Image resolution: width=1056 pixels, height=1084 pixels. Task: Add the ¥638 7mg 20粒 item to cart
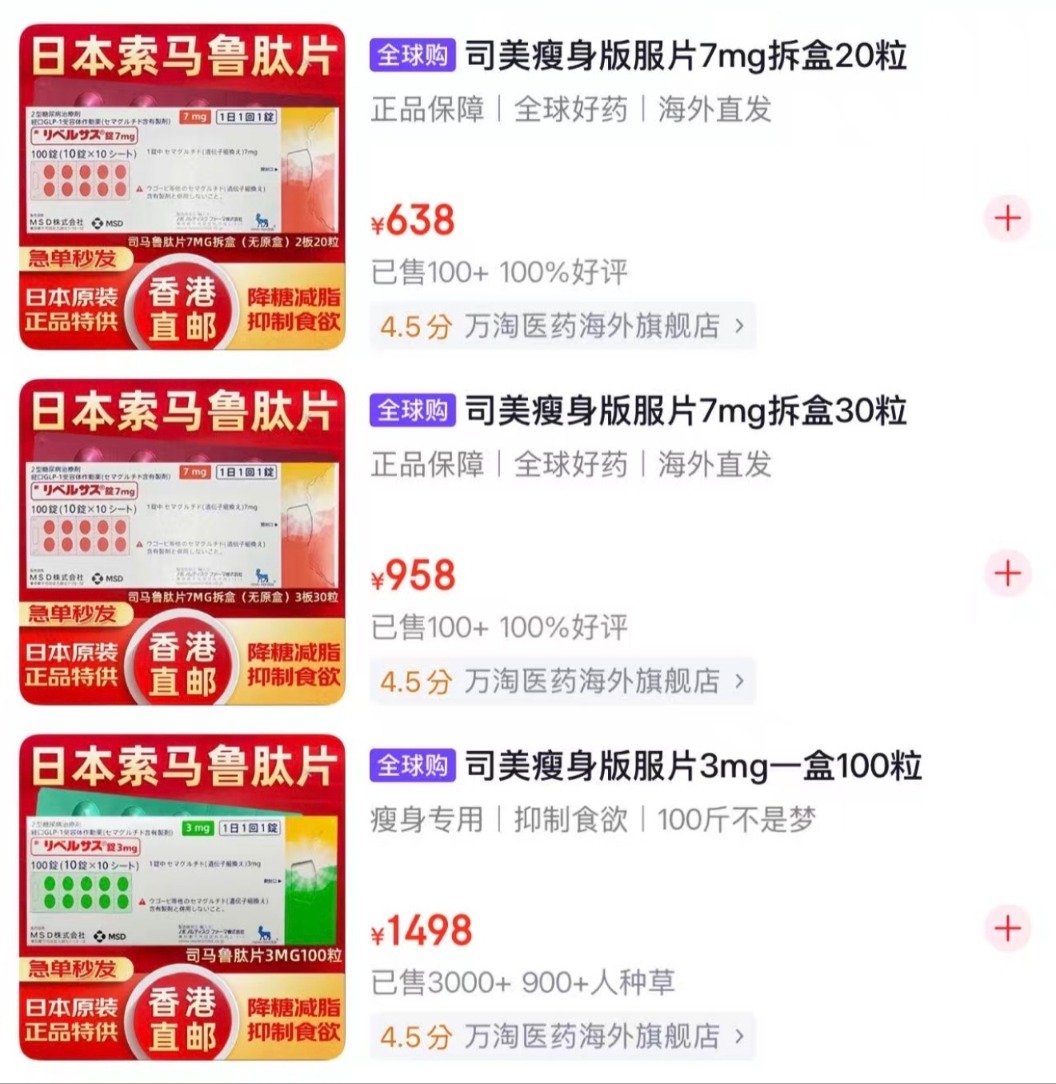(x=1007, y=218)
